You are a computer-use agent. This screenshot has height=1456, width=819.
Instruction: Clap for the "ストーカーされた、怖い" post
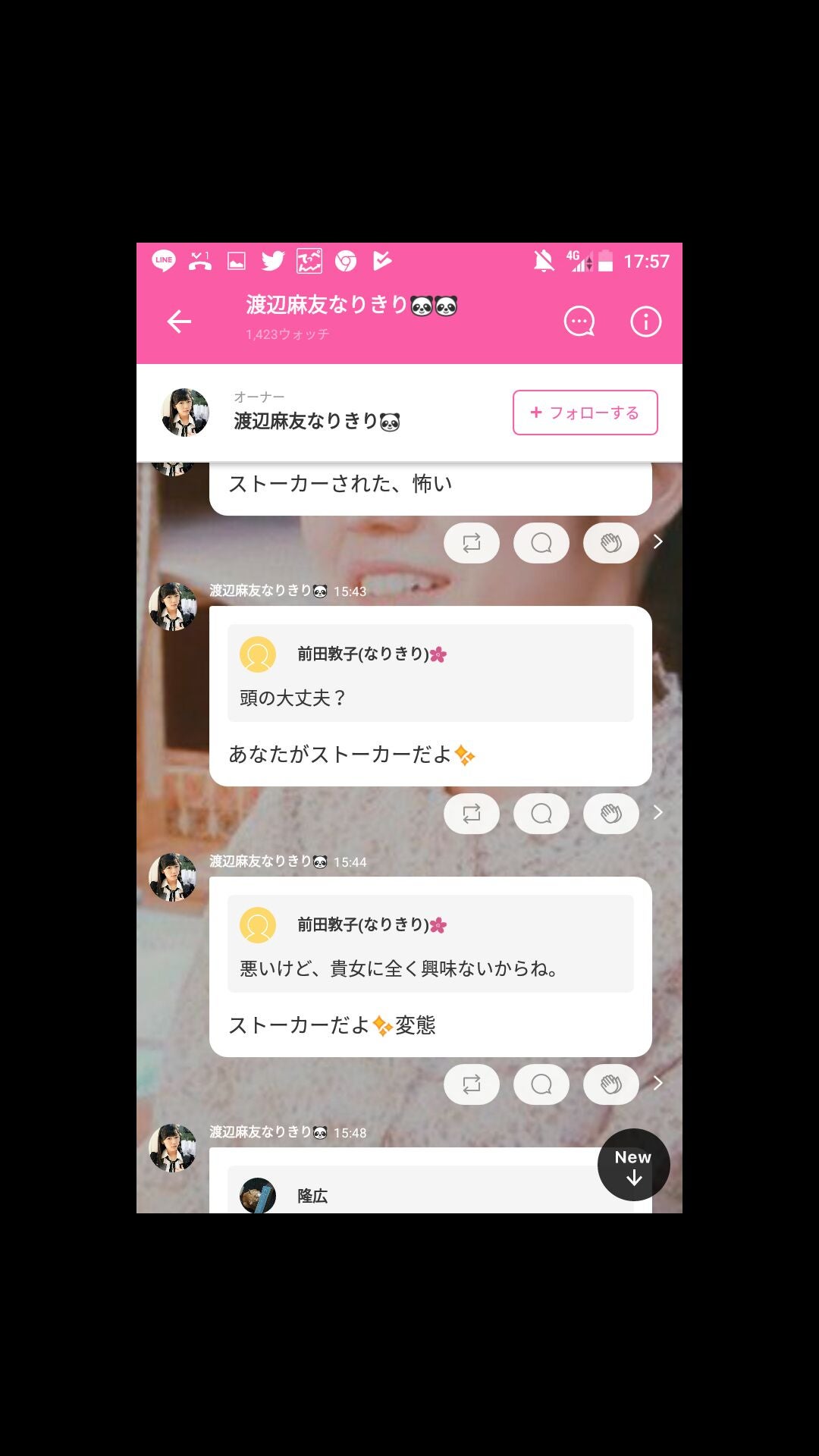(x=610, y=542)
